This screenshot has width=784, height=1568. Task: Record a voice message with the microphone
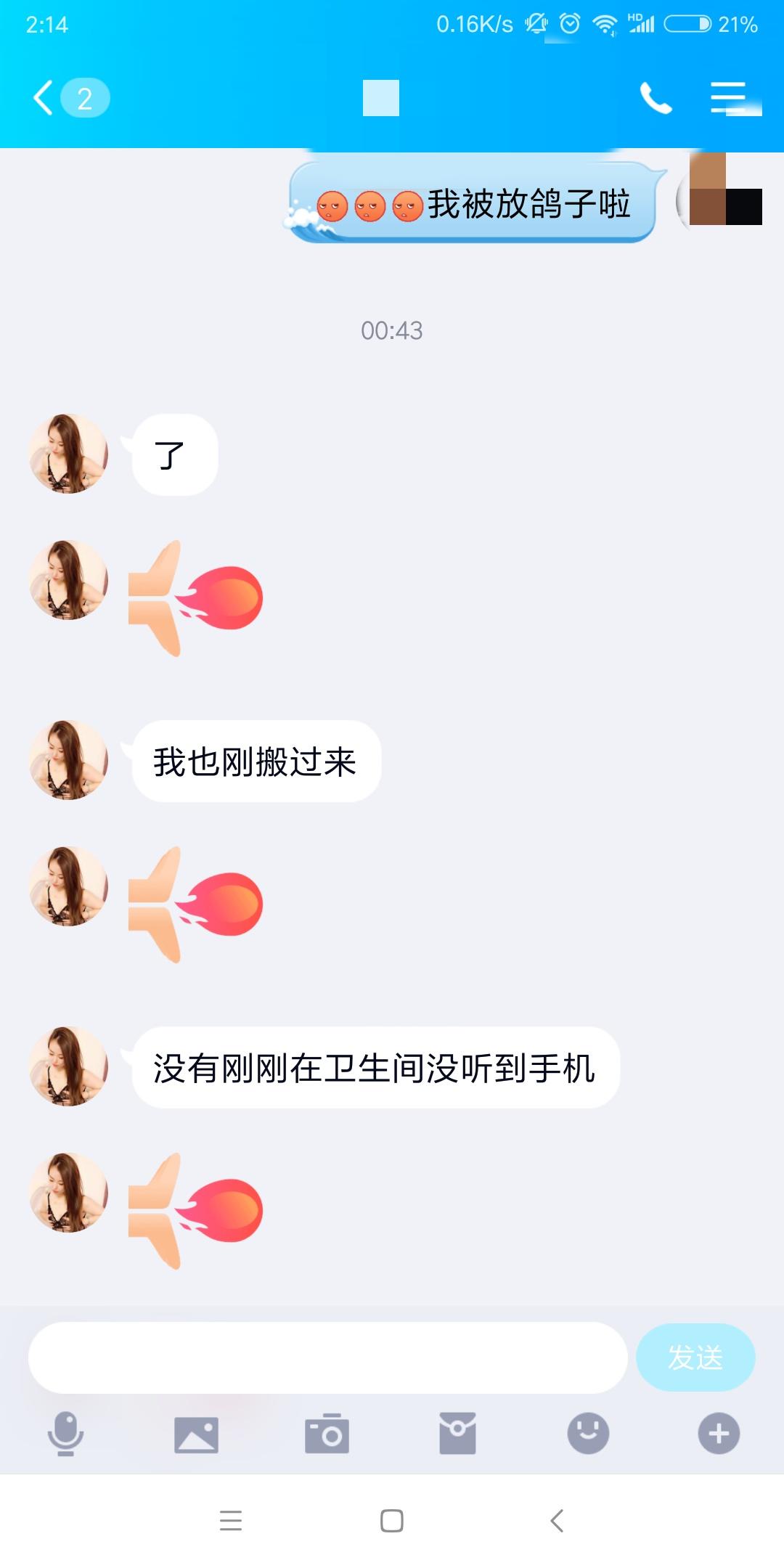pyautogui.click(x=65, y=1434)
